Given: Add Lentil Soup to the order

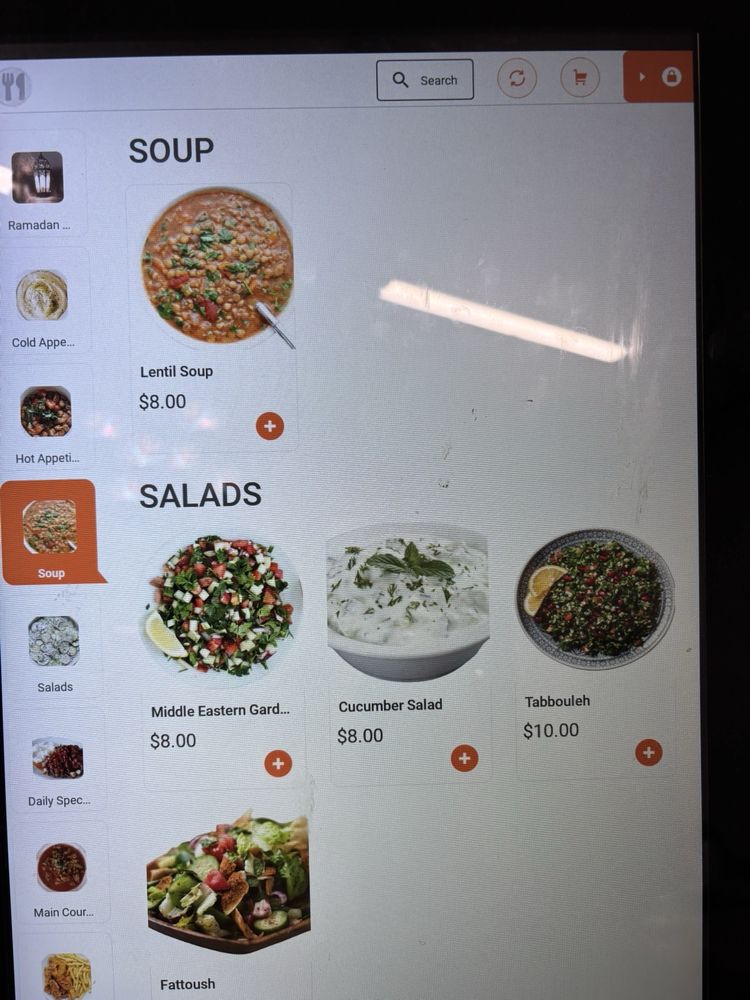Looking at the screenshot, I should 270,426.
